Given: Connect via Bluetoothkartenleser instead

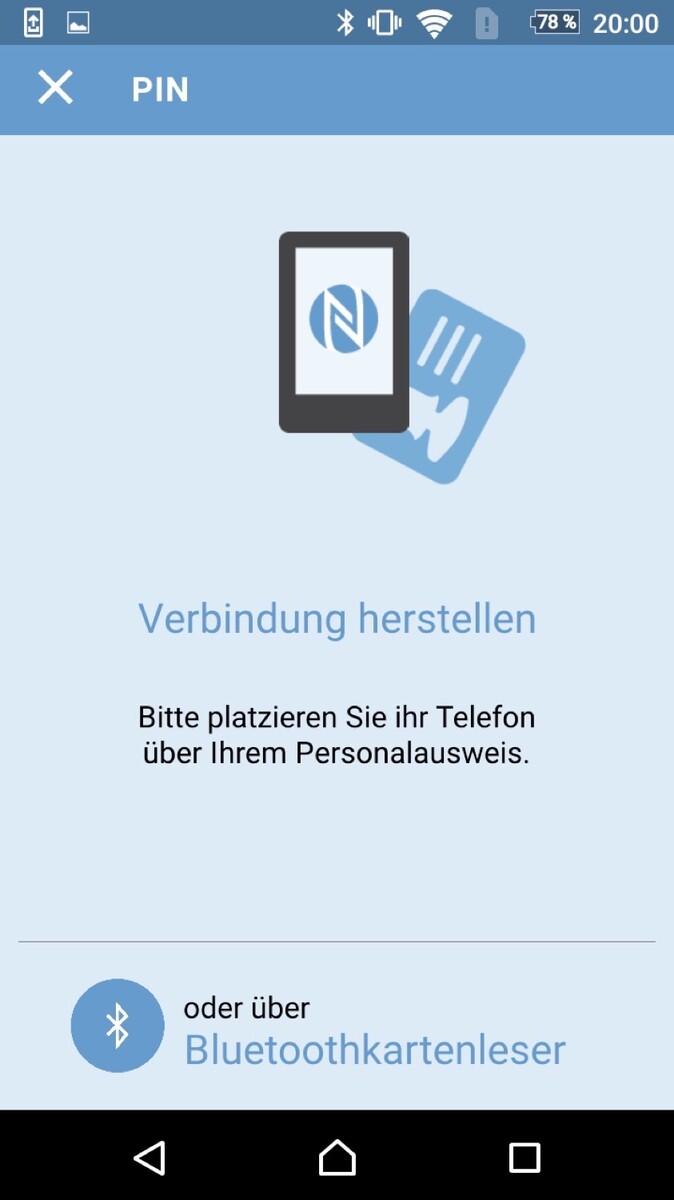Looking at the screenshot, I should click(373, 1049).
